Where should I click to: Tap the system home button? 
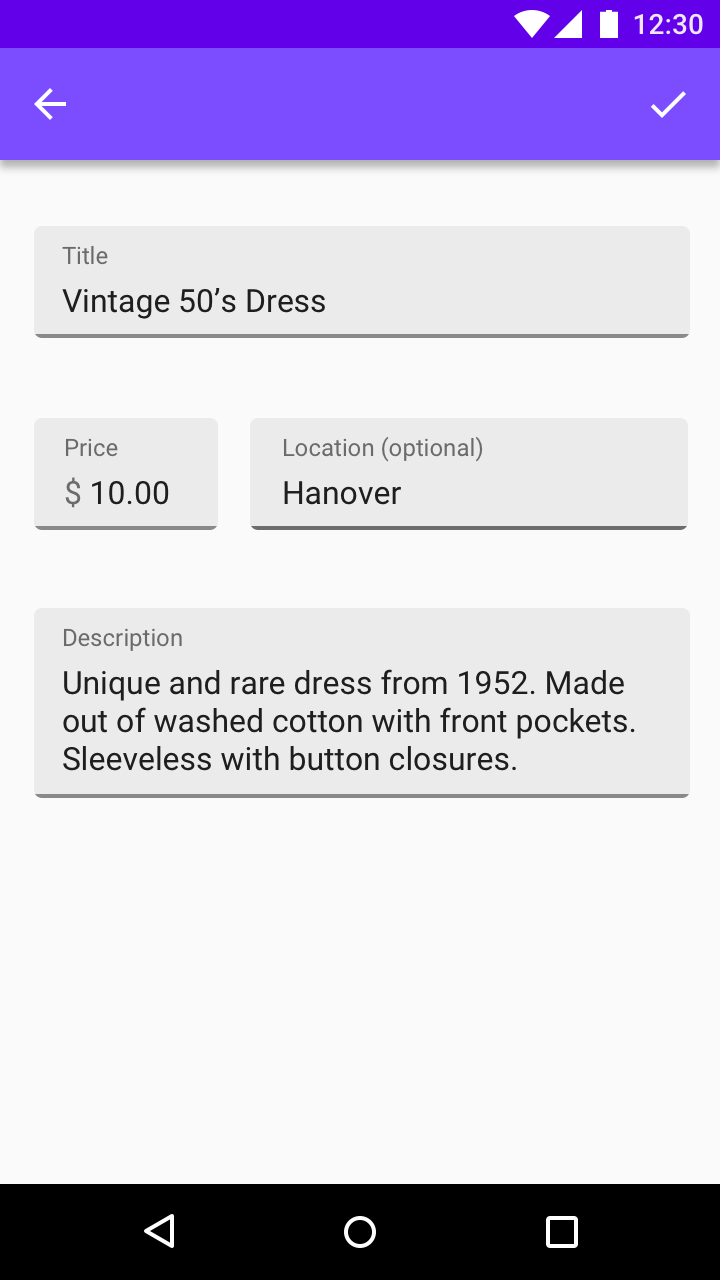[360, 1232]
